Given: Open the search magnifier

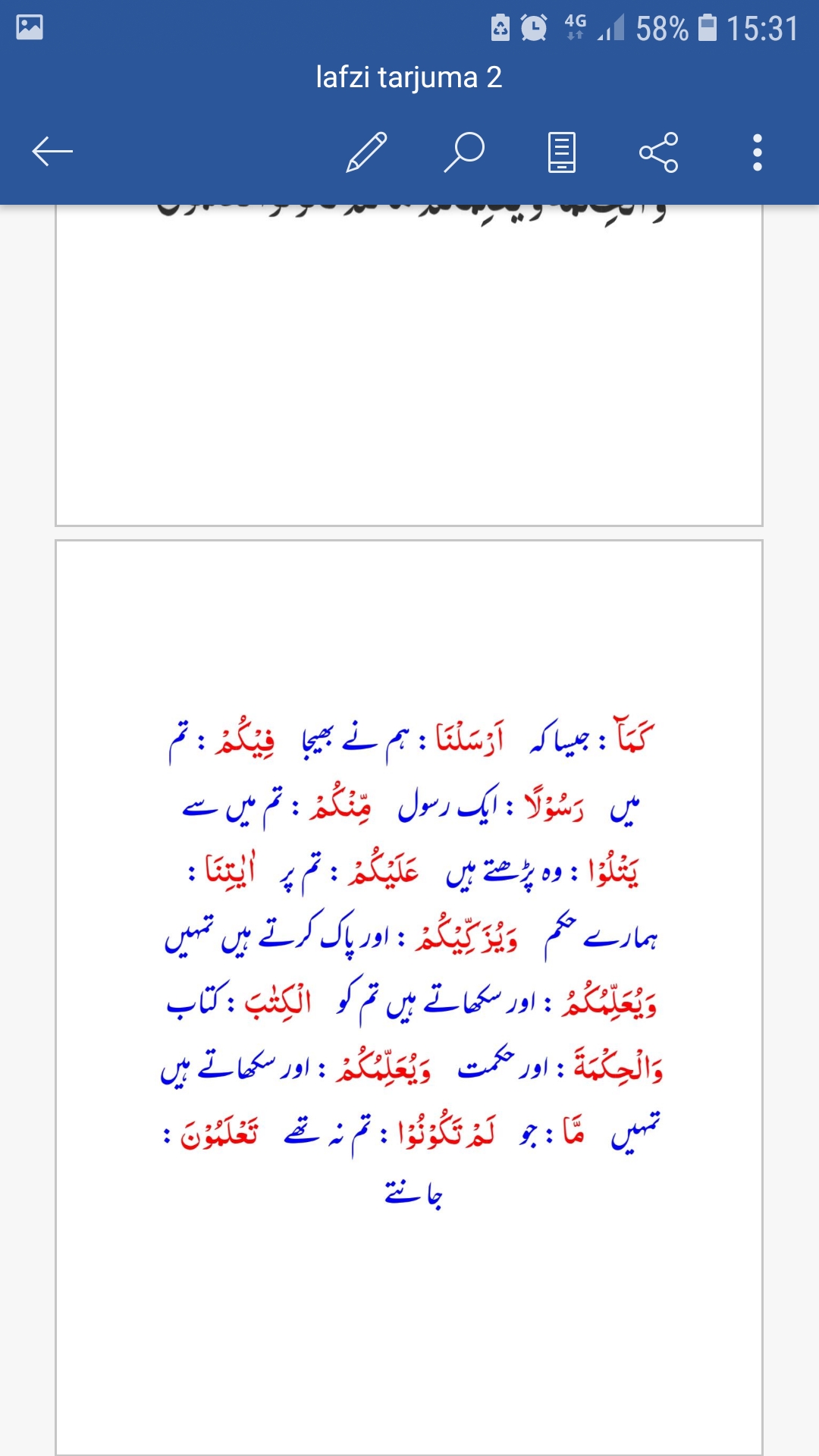Looking at the screenshot, I should (x=464, y=152).
